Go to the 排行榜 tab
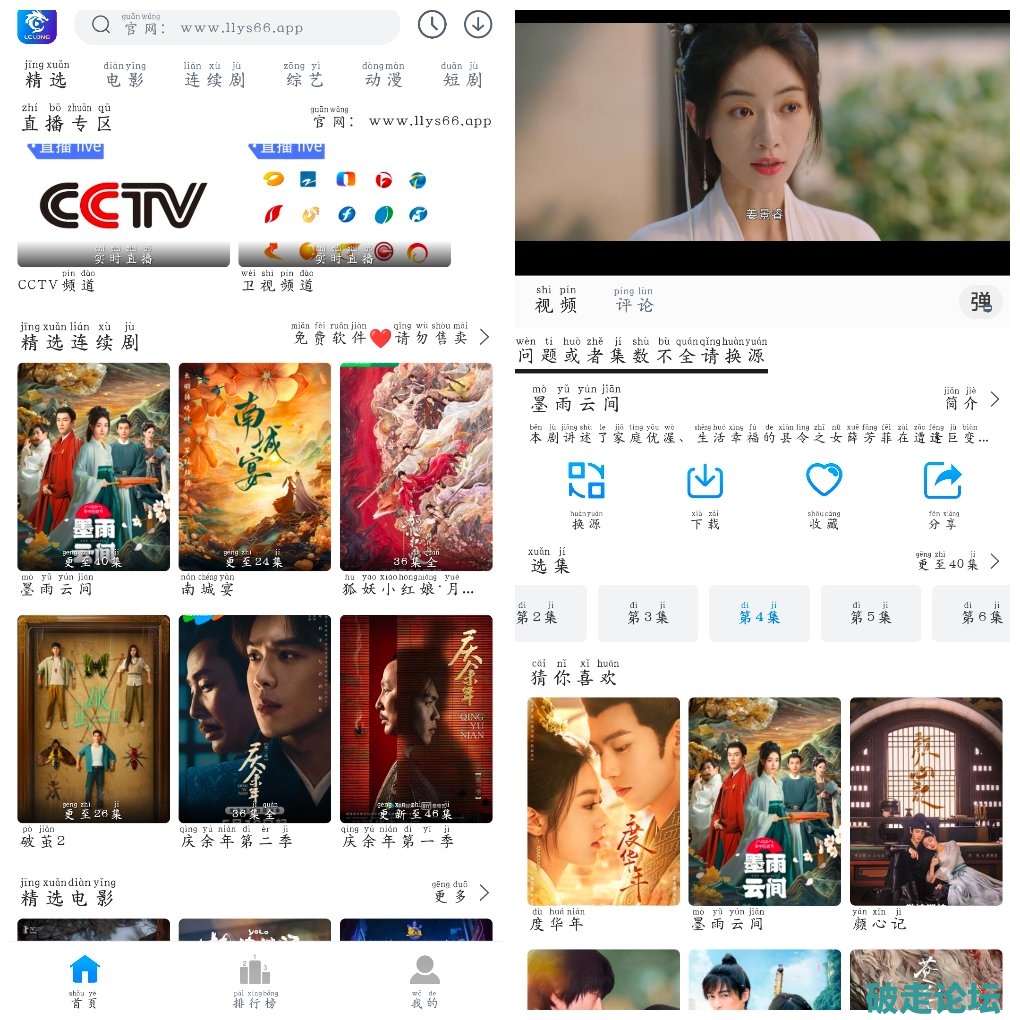Image resolution: width=1020 pixels, height=1020 pixels. (255, 982)
